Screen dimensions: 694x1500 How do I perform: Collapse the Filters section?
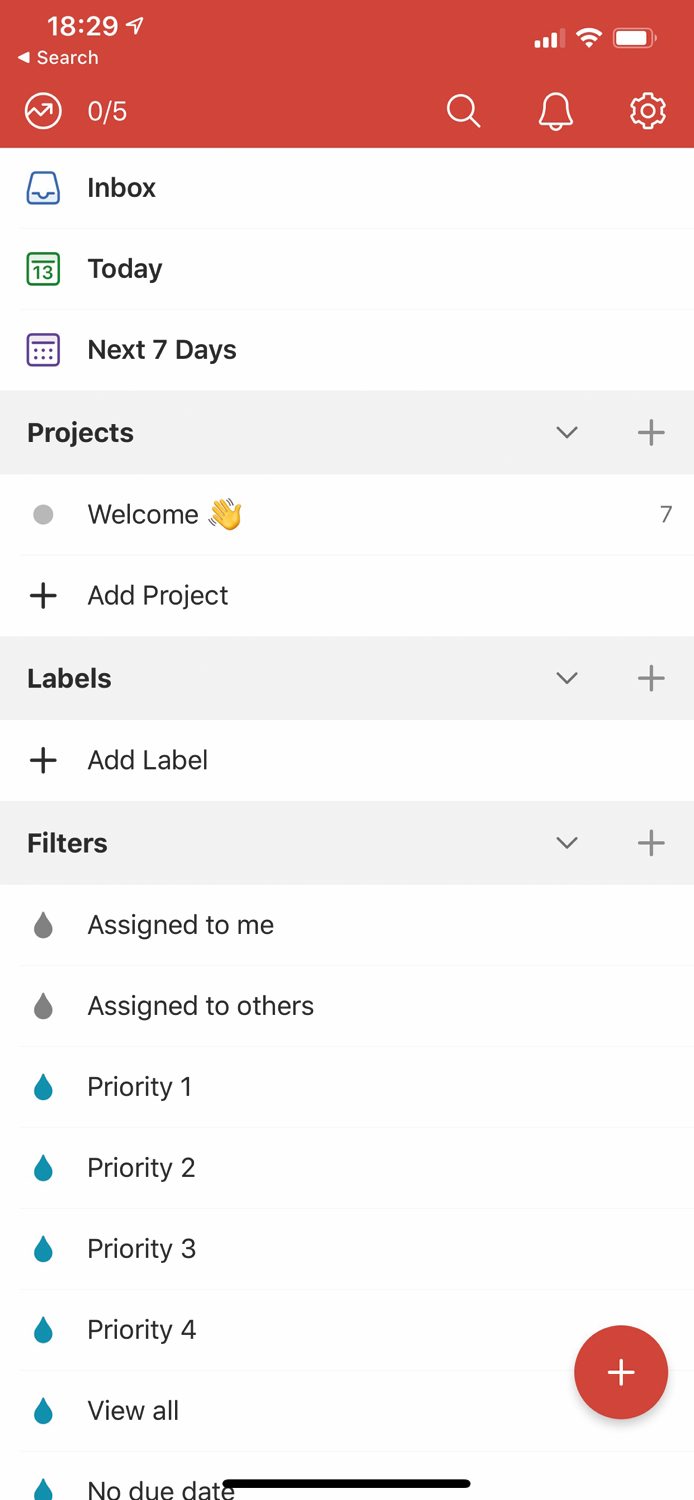pos(567,843)
